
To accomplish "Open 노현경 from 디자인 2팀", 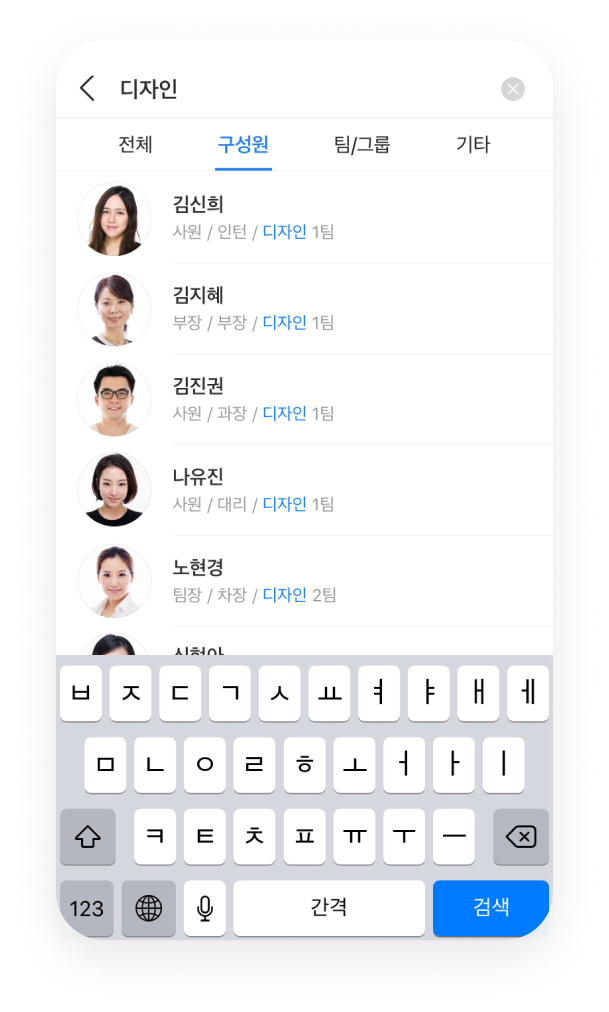I will 300,580.
